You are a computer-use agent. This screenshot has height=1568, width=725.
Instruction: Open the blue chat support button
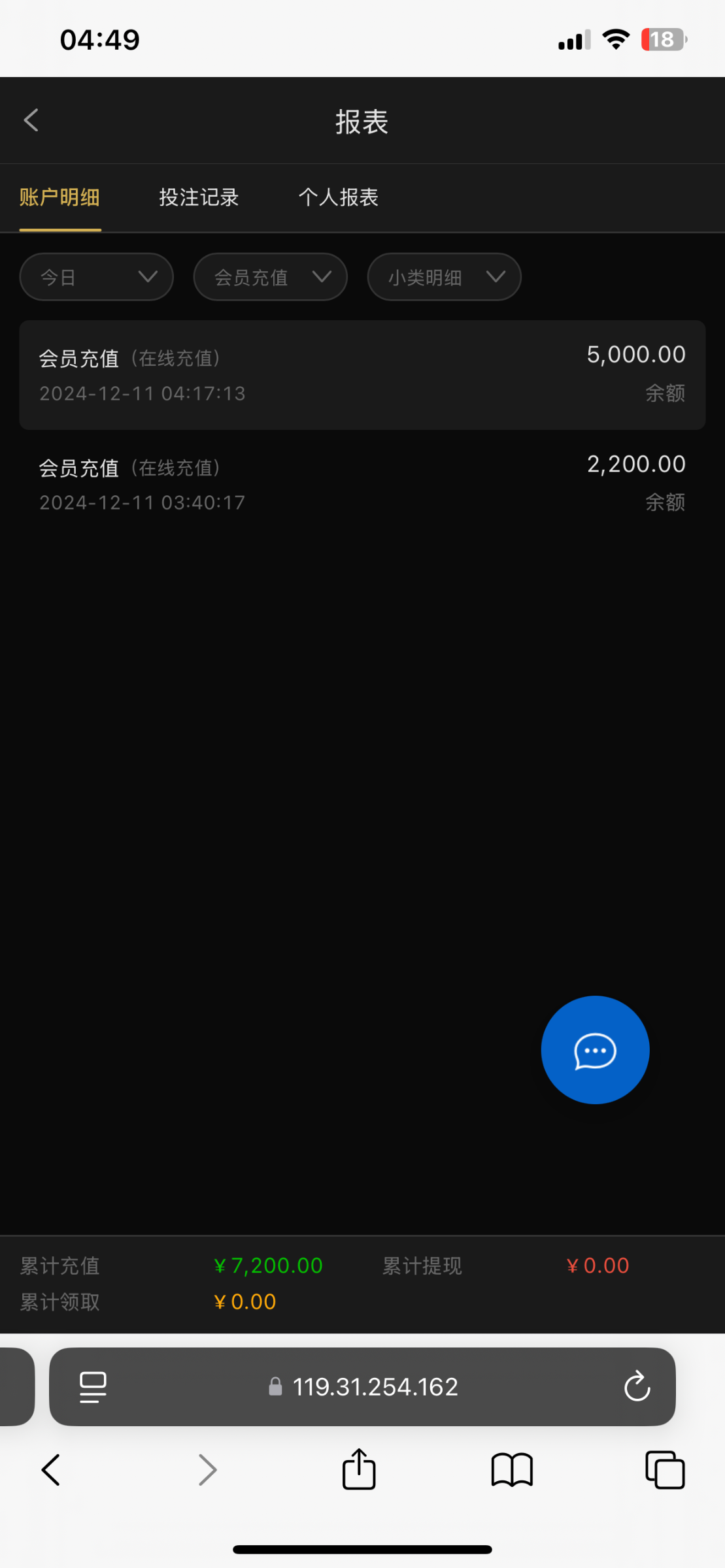click(x=595, y=1050)
